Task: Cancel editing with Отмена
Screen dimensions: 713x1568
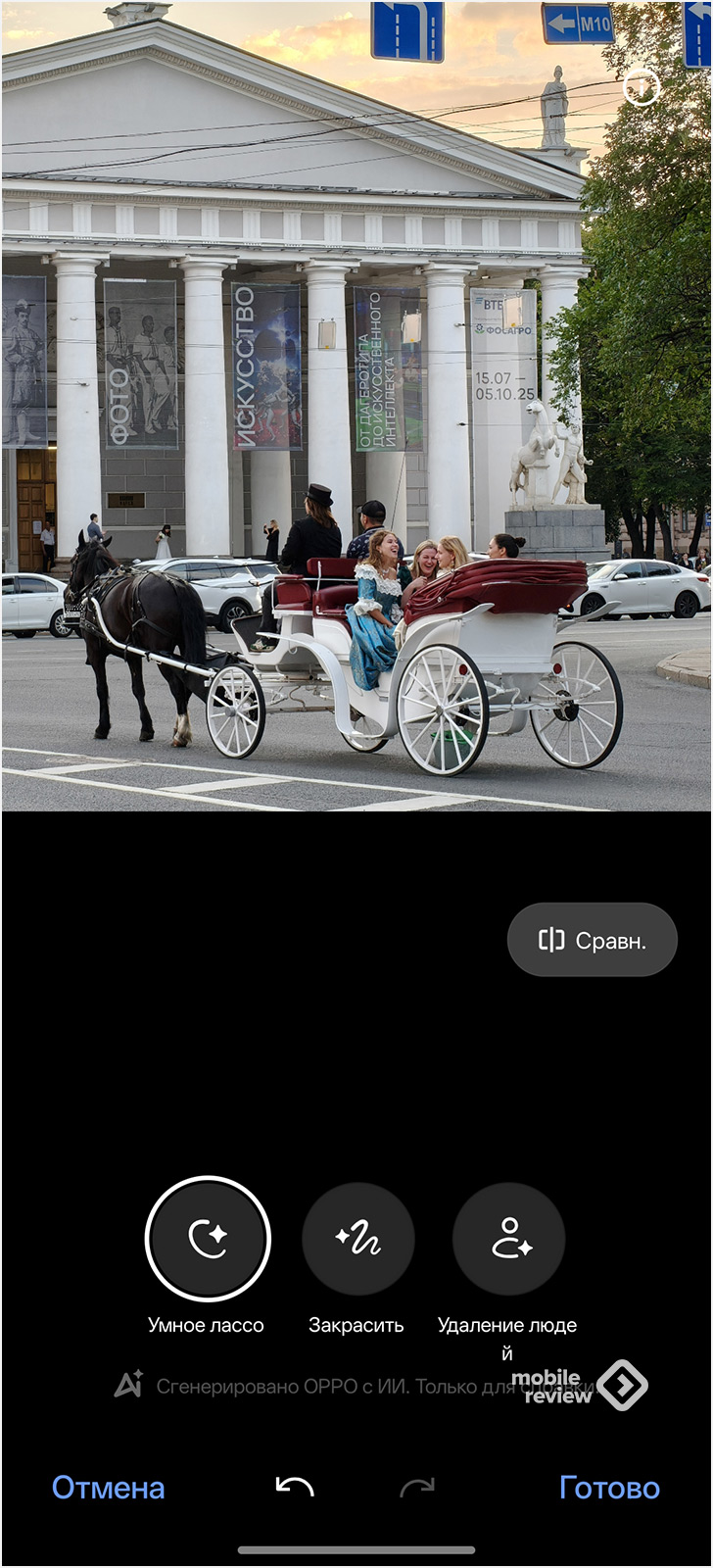Action: pos(108,1488)
